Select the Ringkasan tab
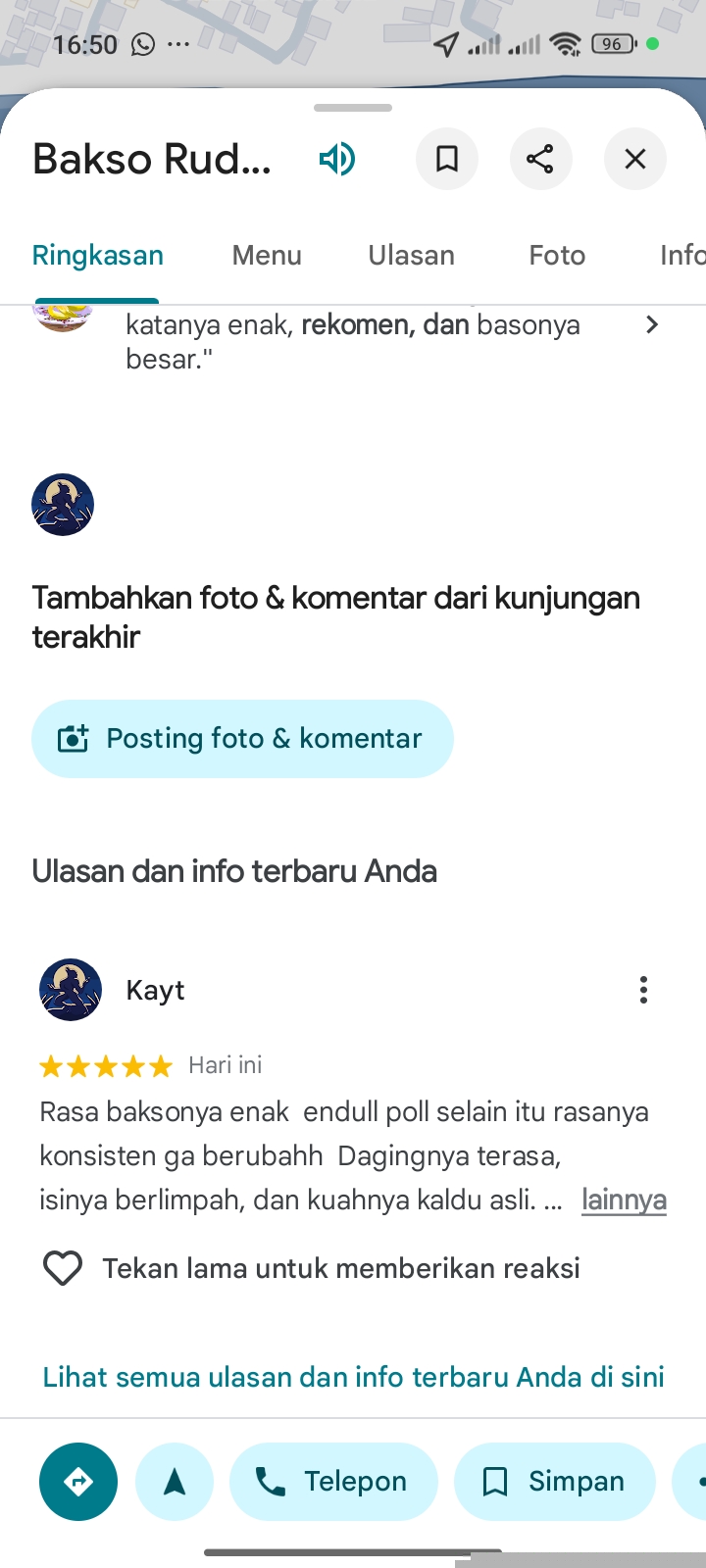 [x=98, y=256]
